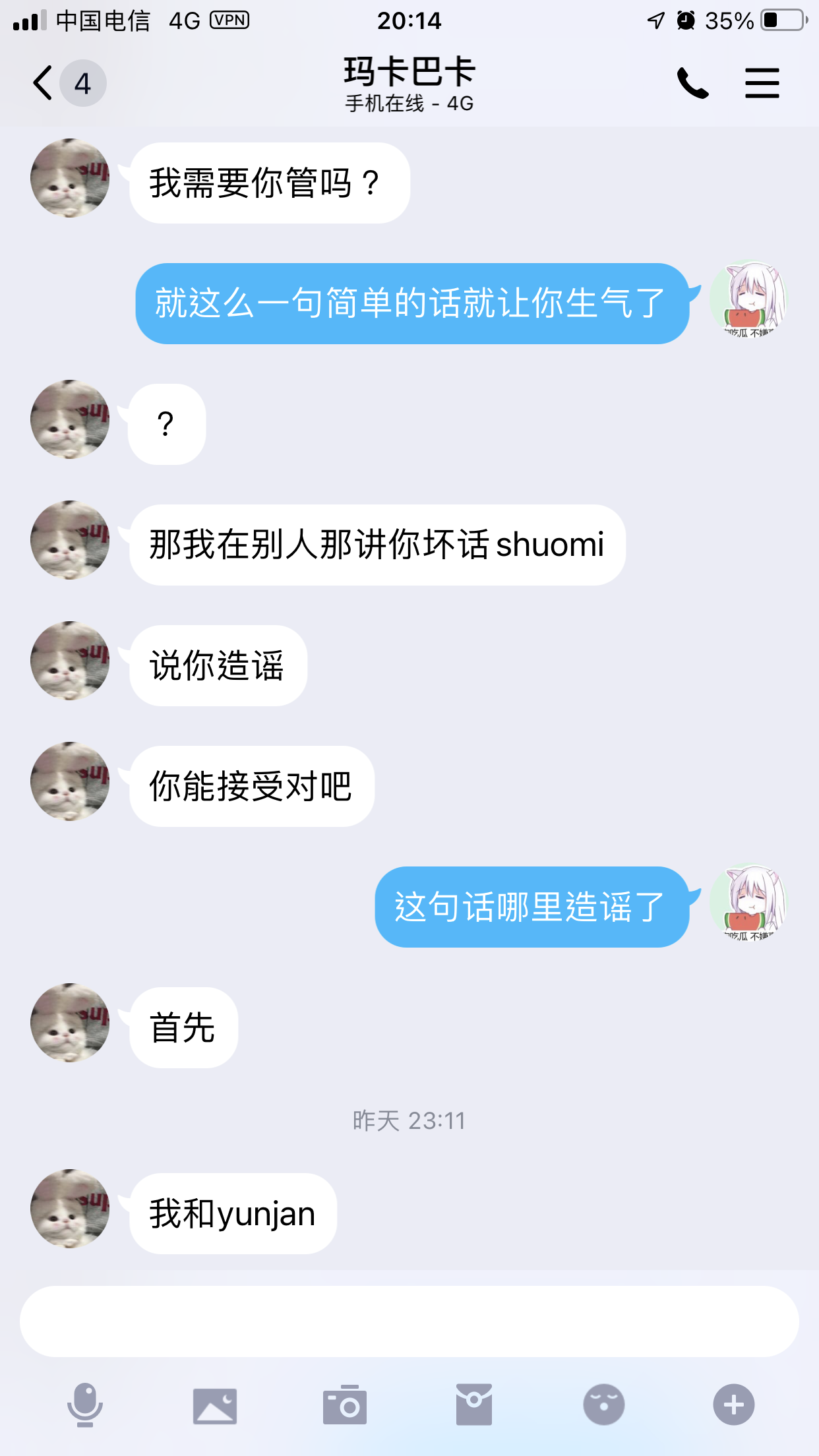The width and height of the screenshot is (819, 1456).
Task: Tap the message input field
Action: coord(409,1321)
